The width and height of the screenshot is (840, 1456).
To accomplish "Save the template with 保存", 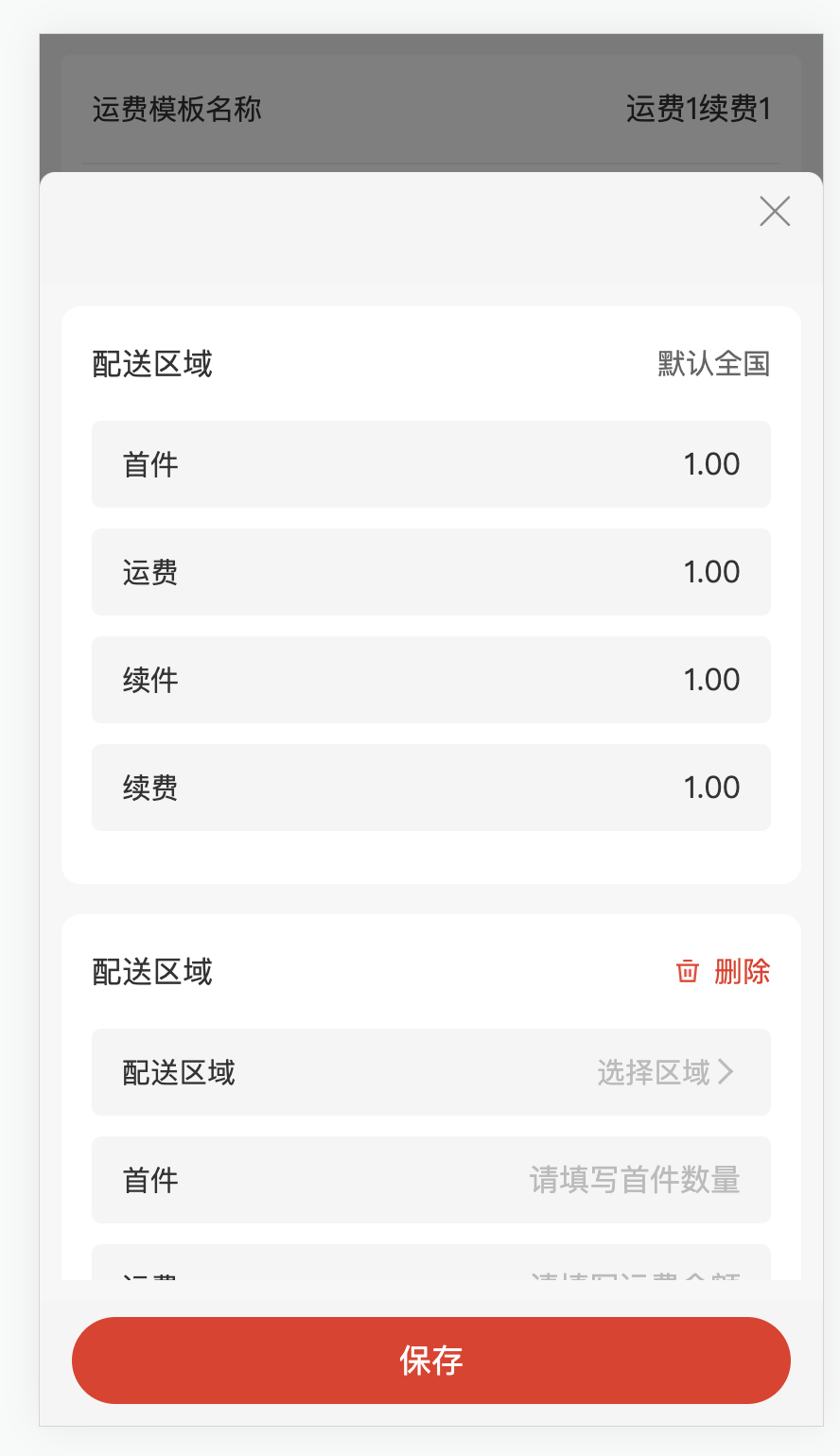I will tap(431, 1361).
